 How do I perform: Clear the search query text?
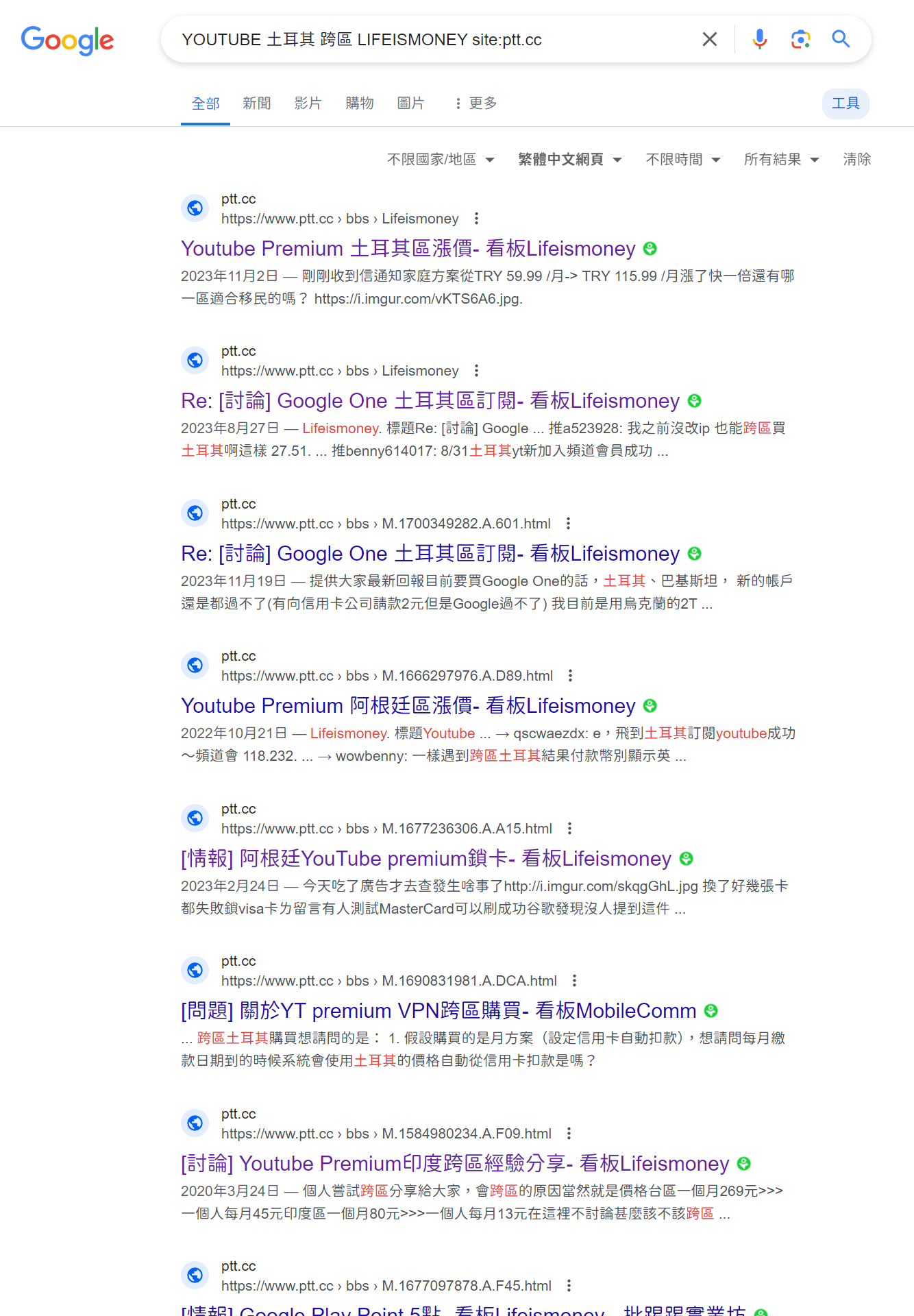tap(710, 39)
